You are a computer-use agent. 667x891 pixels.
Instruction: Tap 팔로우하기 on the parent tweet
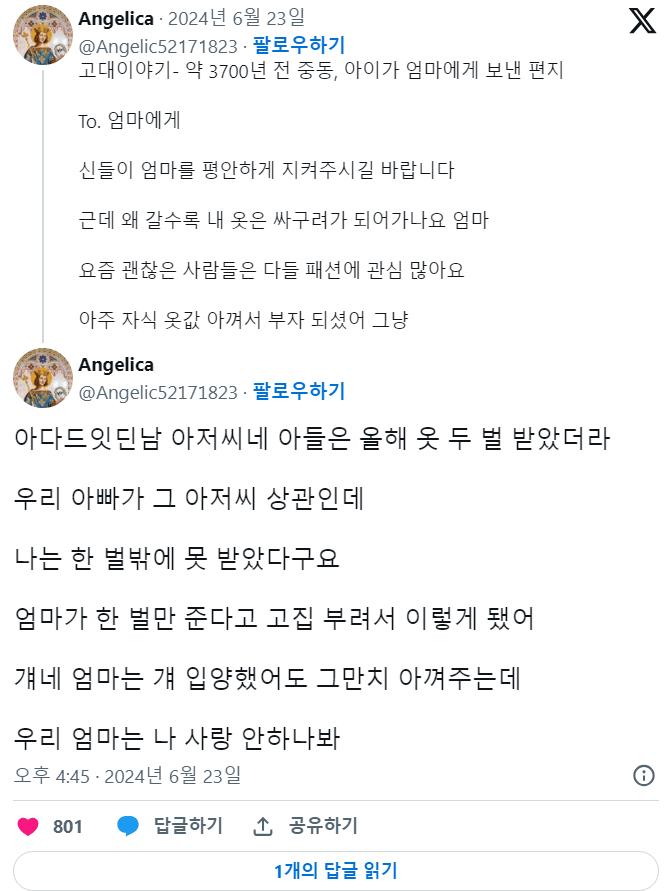click(x=299, y=45)
